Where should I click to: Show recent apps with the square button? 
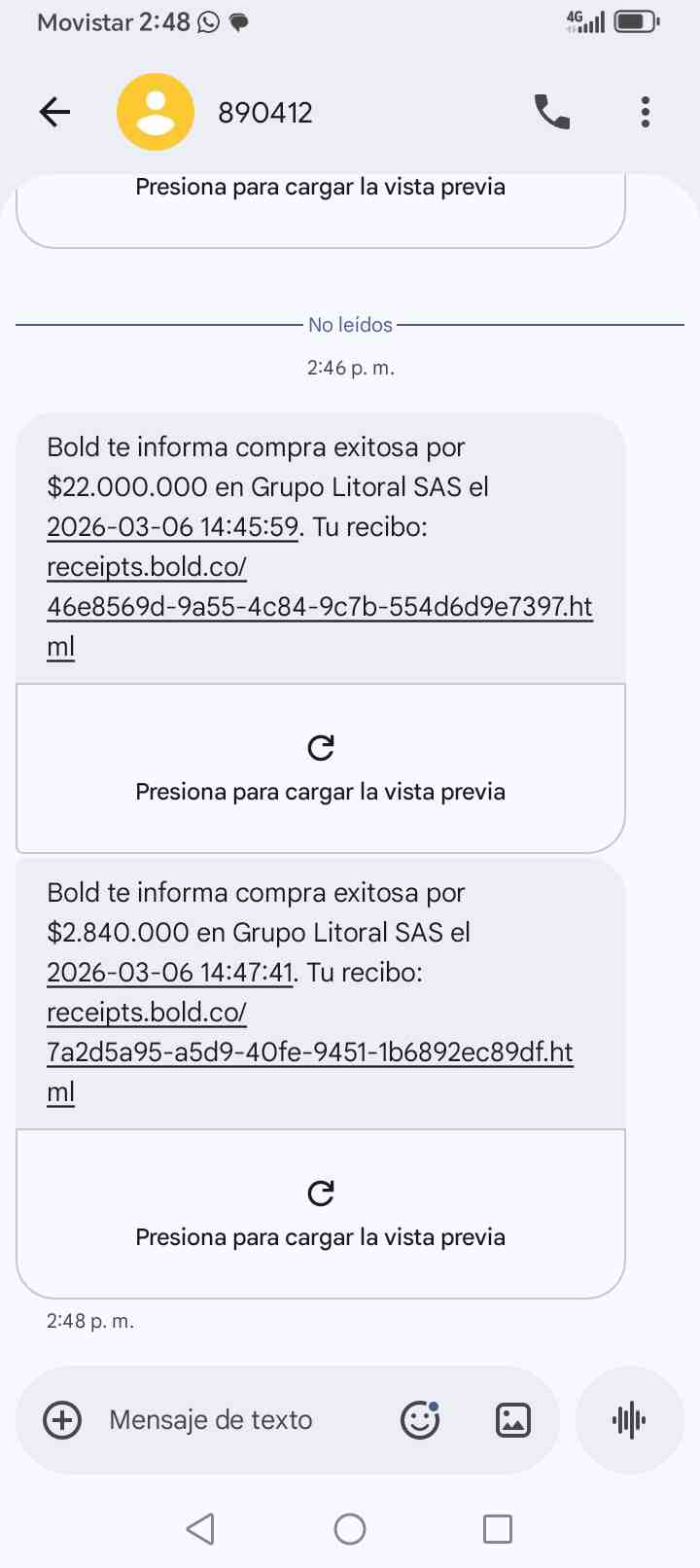498,1529
